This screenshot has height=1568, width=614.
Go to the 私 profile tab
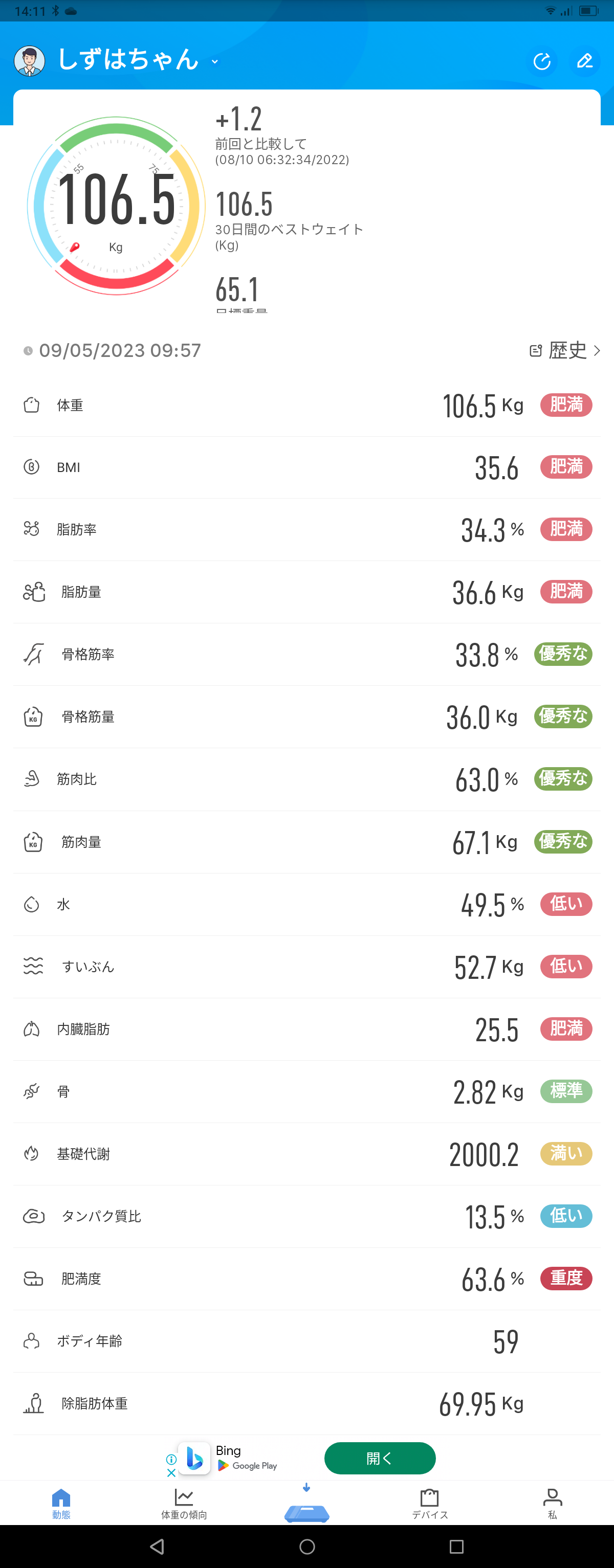point(552,1504)
